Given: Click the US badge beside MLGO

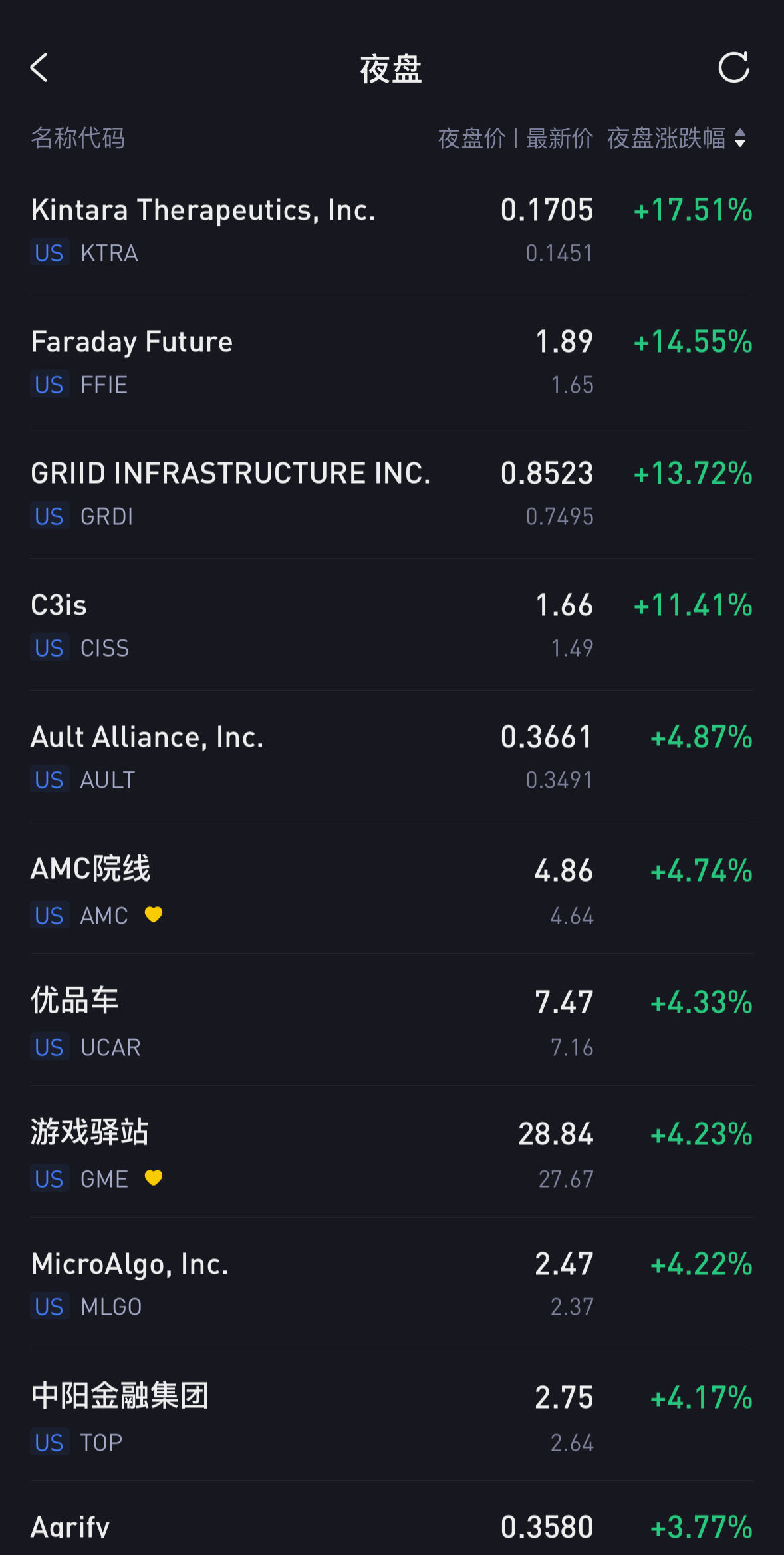Looking at the screenshot, I should [49, 1307].
